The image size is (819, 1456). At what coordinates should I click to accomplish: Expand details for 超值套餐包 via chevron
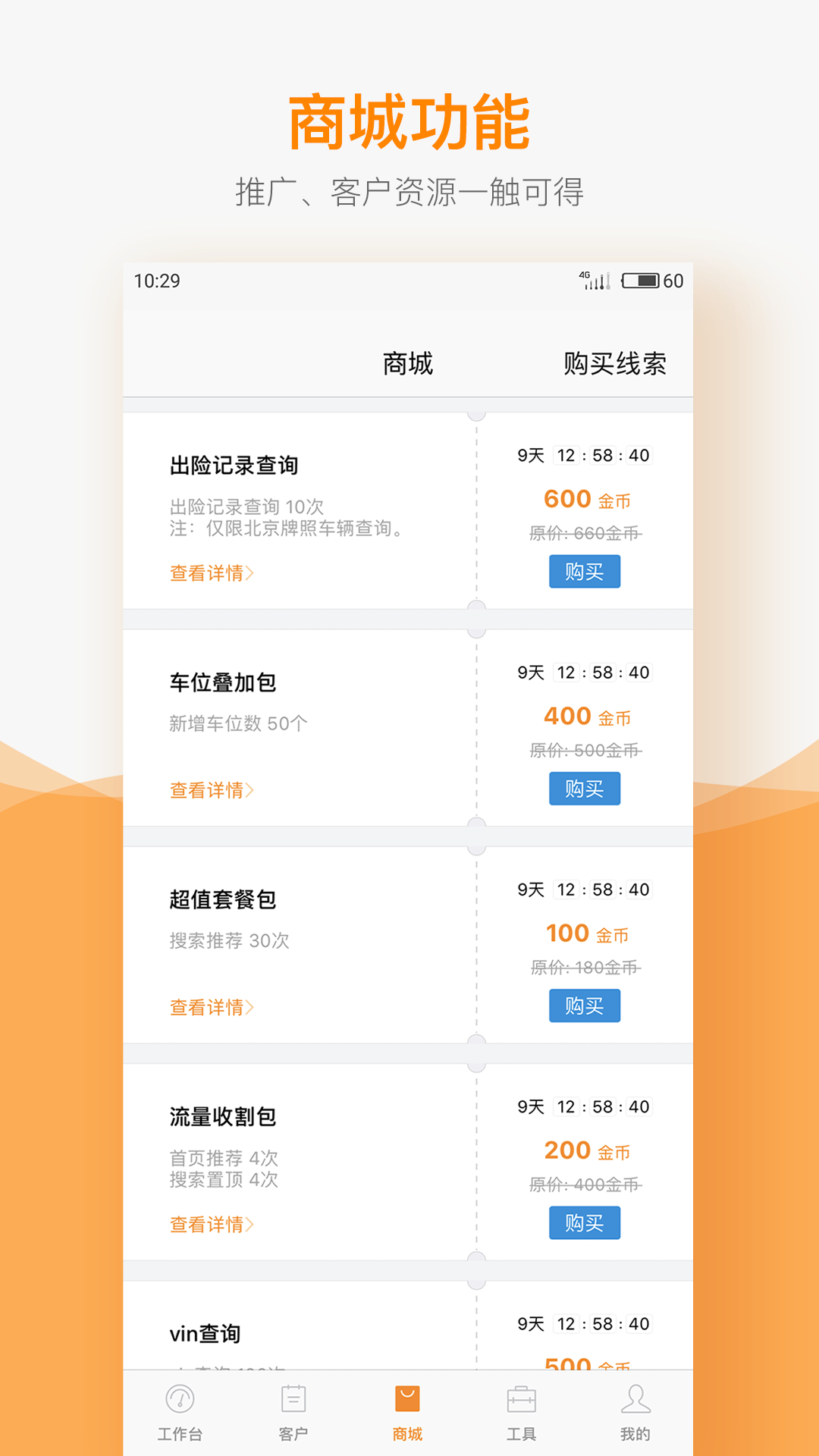(250, 1007)
